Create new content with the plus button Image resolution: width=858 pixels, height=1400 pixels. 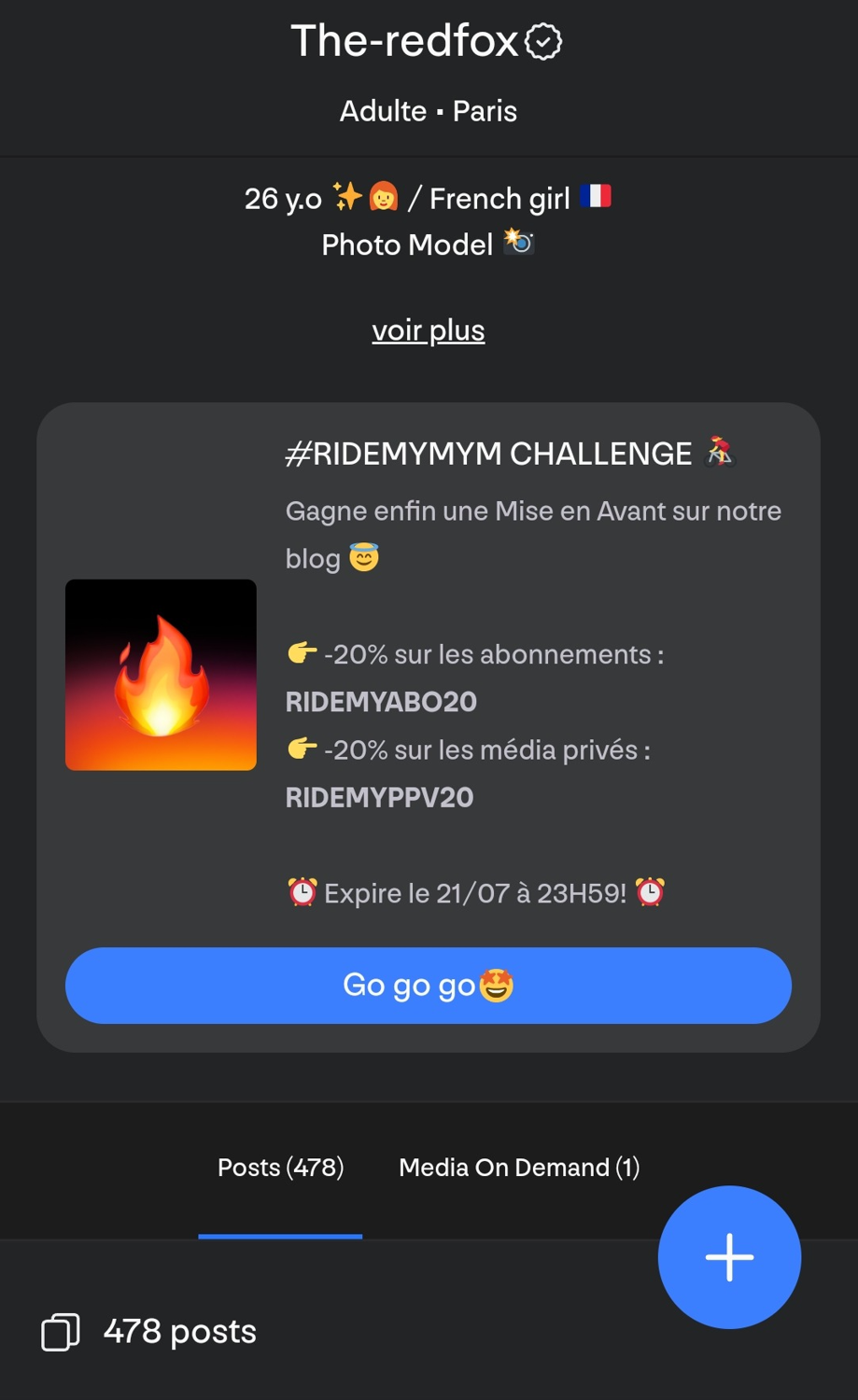click(729, 1257)
